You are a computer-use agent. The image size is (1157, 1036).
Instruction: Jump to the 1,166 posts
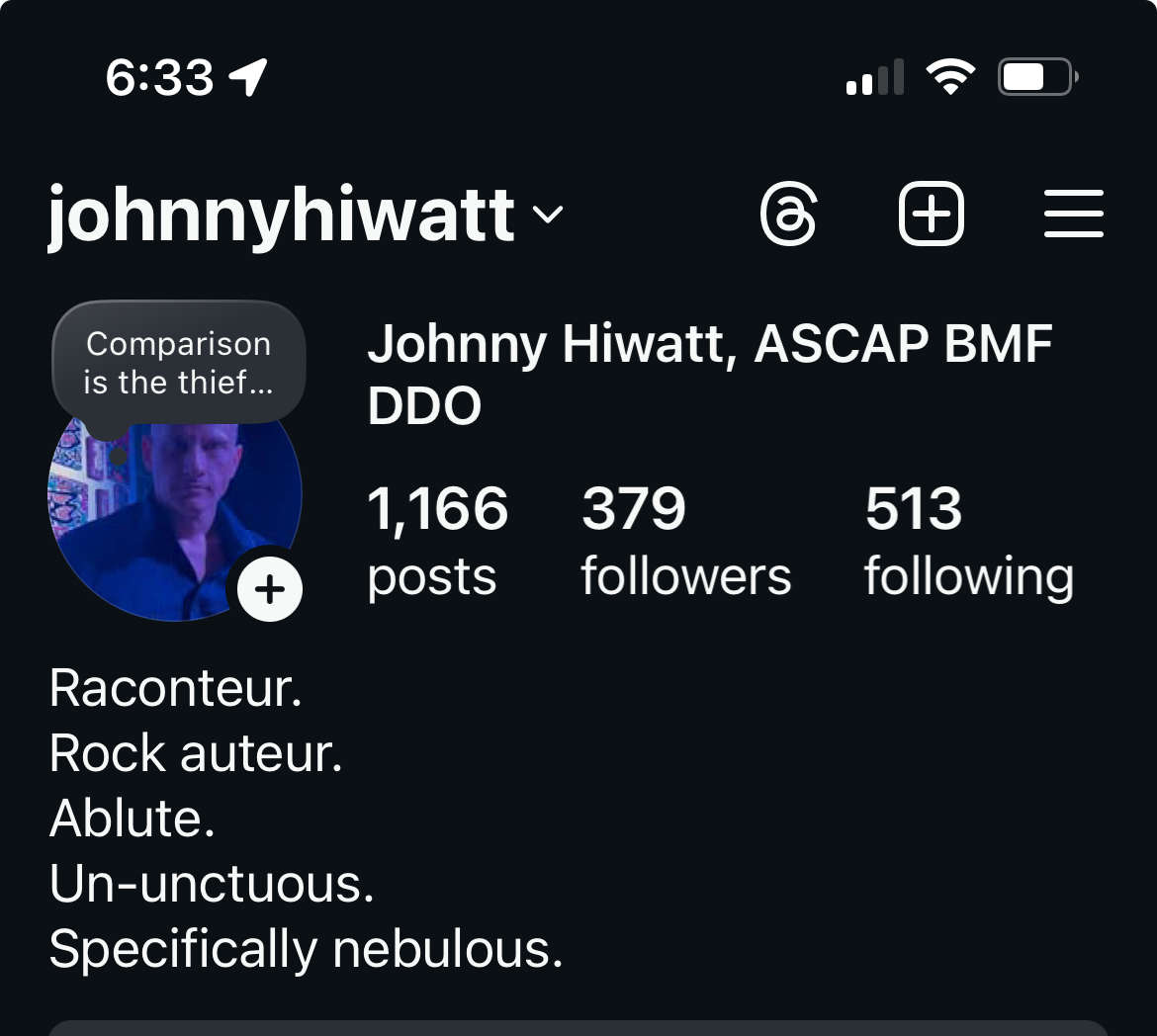(x=436, y=541)
